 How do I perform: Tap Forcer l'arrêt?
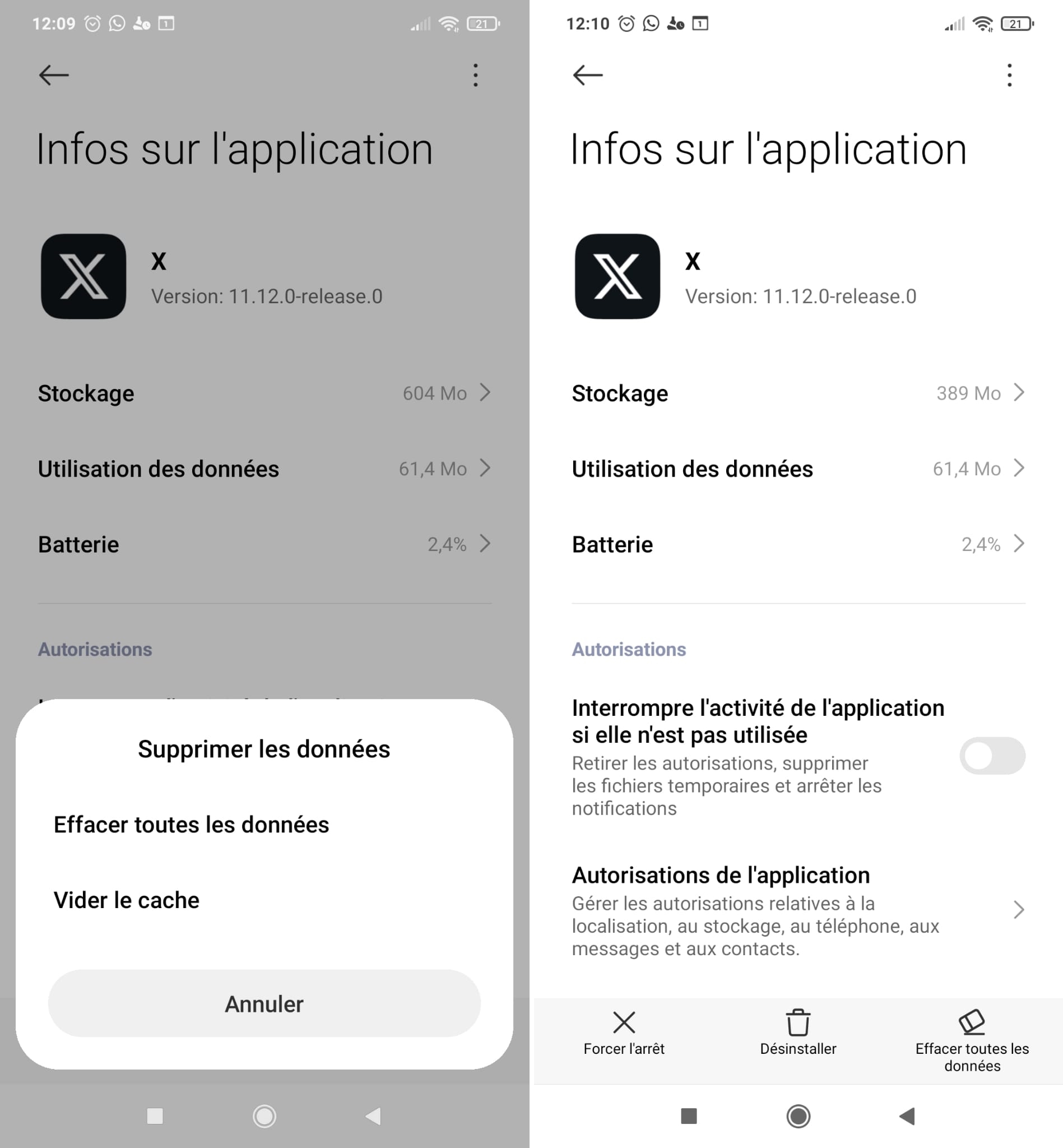click(624, 1034)
